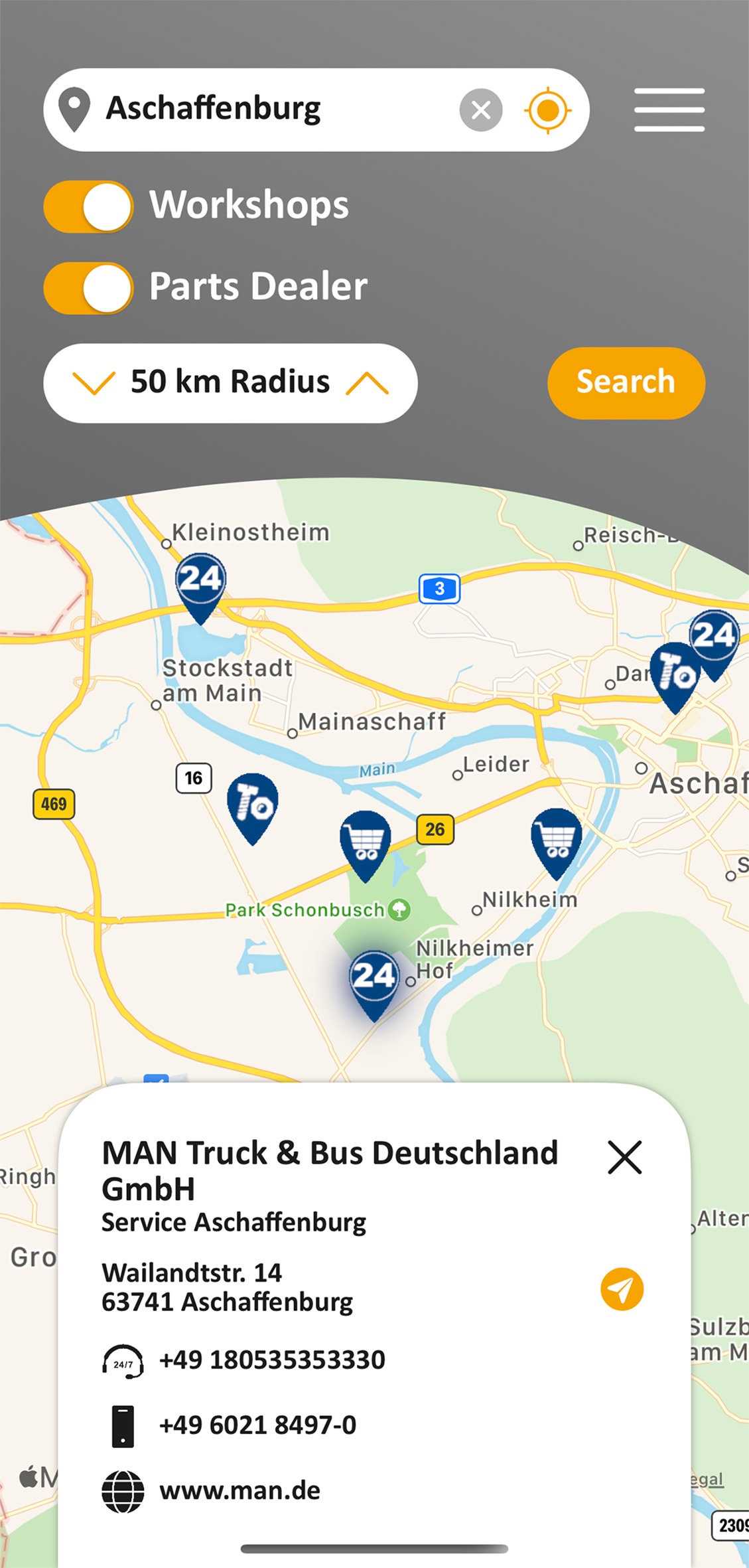The width and height of the screenshot is (749, 1568).
Task: Select the cart pin near Nilkheim
Action: pyautogui.click(x=556, y=843)
